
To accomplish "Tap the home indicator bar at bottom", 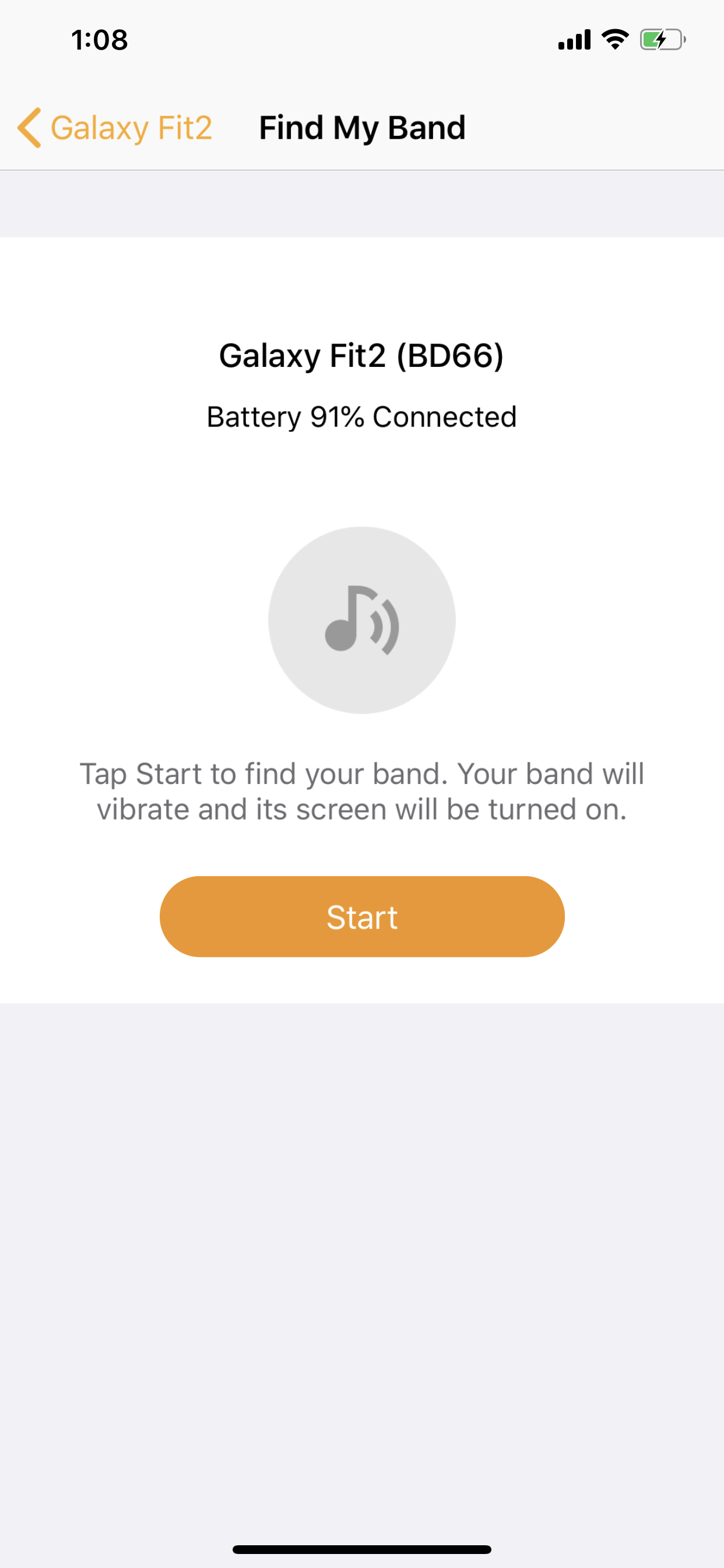I will pyautogui.click(x=362, y=1549).
